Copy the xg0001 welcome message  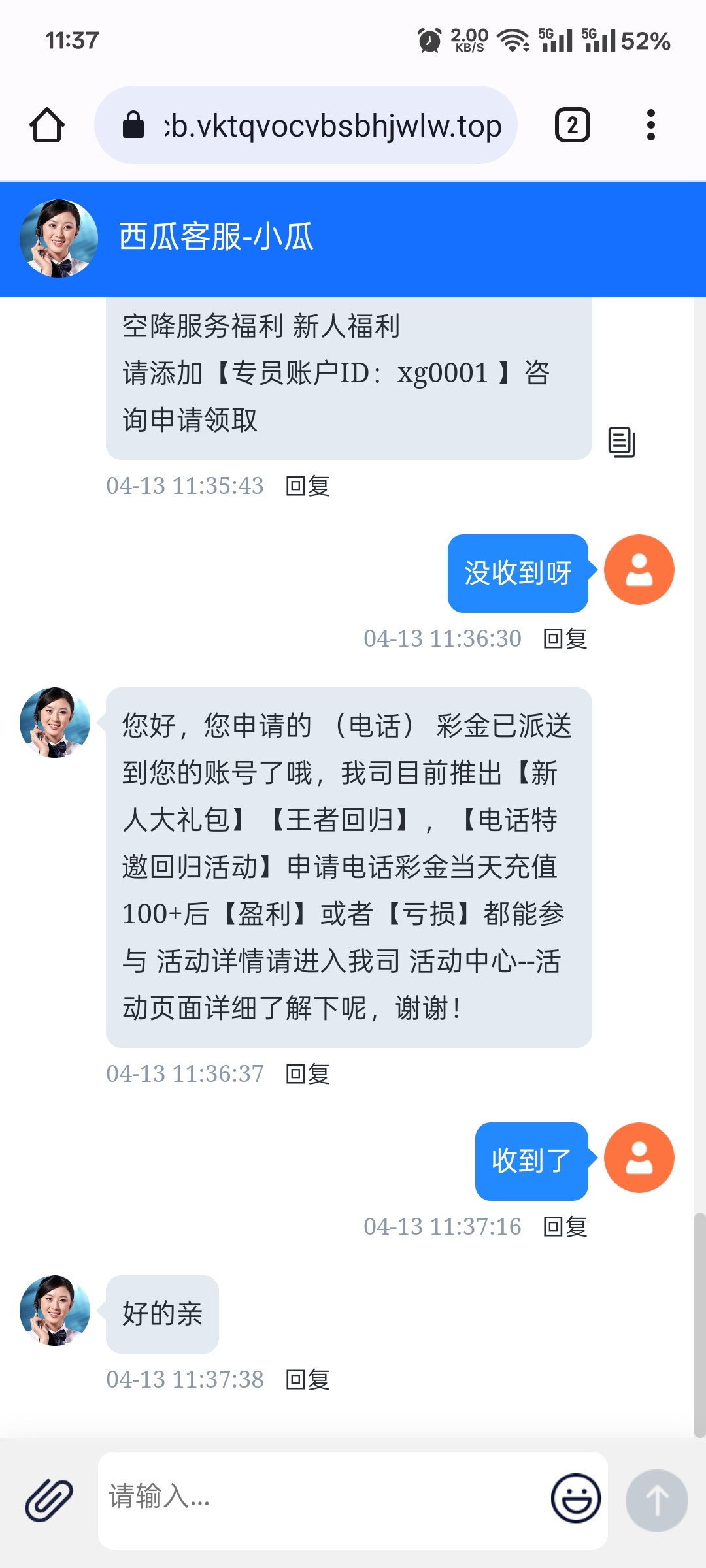click(621, 442)
